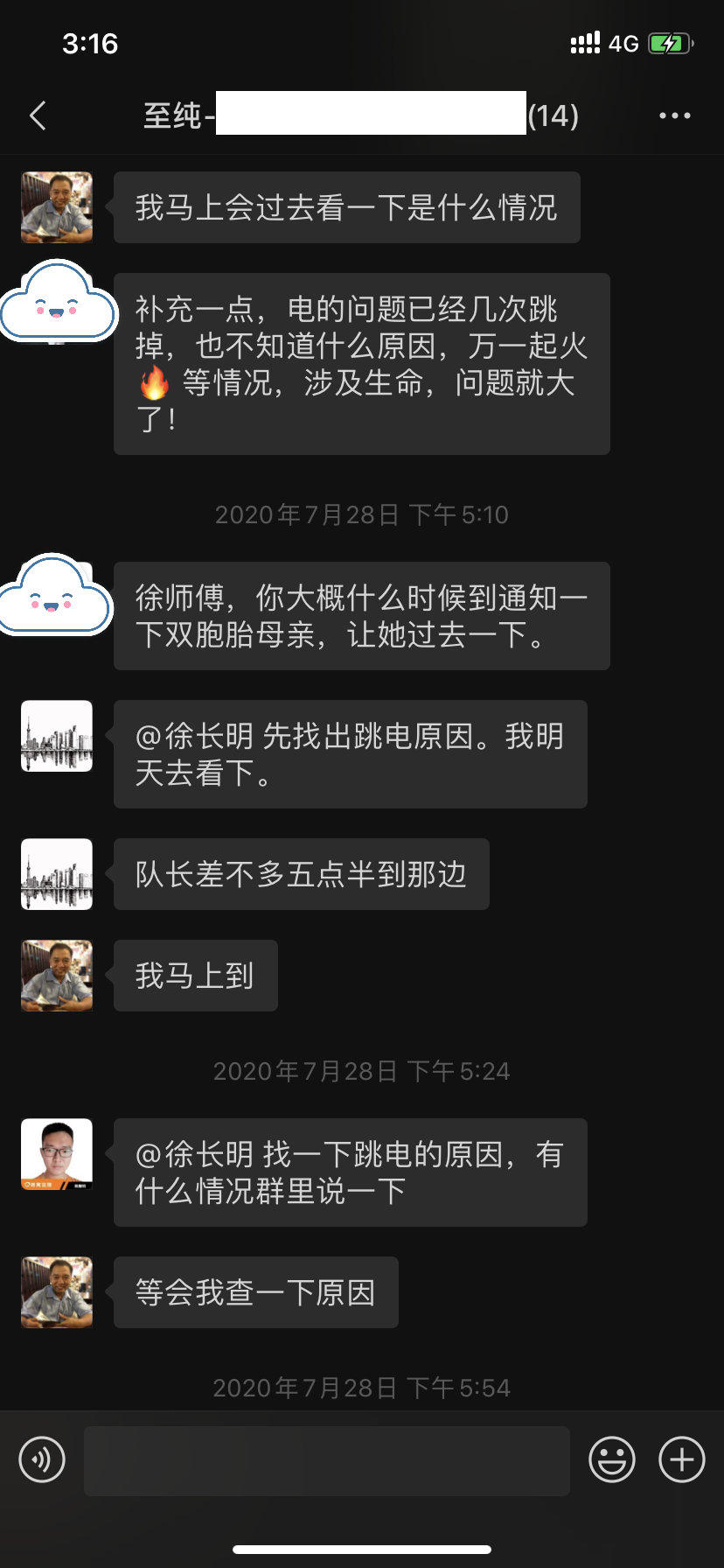Go back to the chat list
724x1568 pixels.
(38, 115)
